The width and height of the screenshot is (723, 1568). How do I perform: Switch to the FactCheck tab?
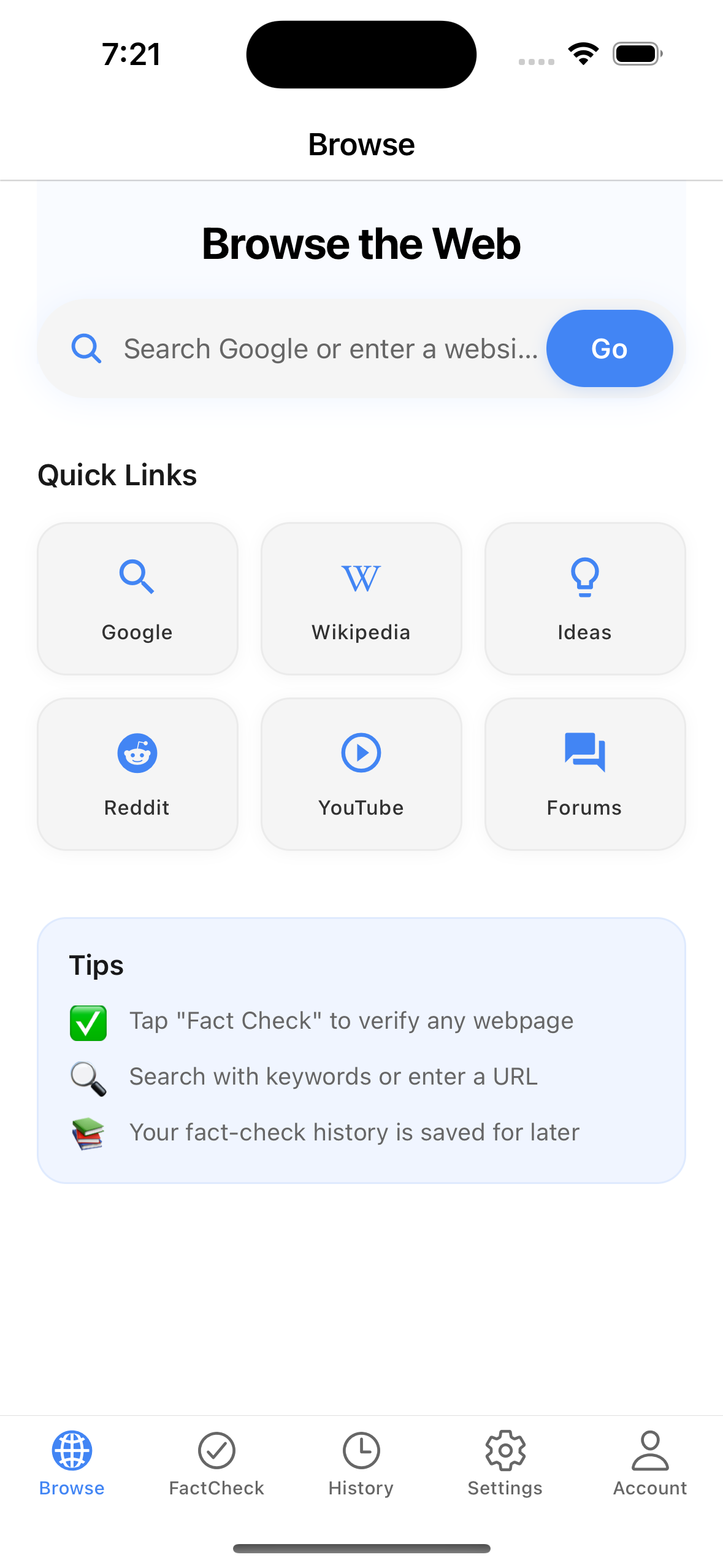216,1464
